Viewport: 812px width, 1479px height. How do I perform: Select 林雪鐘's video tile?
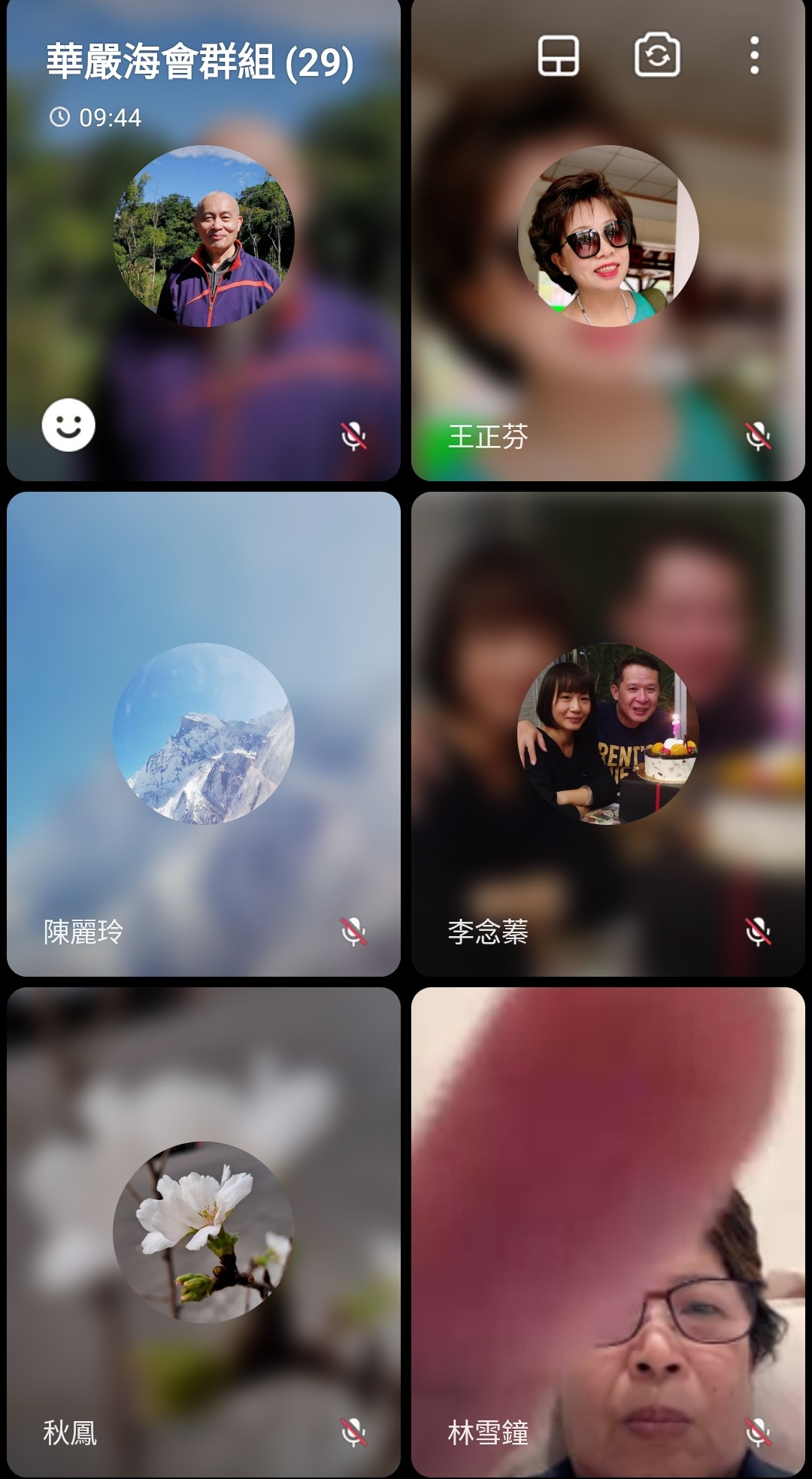pos(607,1232)
